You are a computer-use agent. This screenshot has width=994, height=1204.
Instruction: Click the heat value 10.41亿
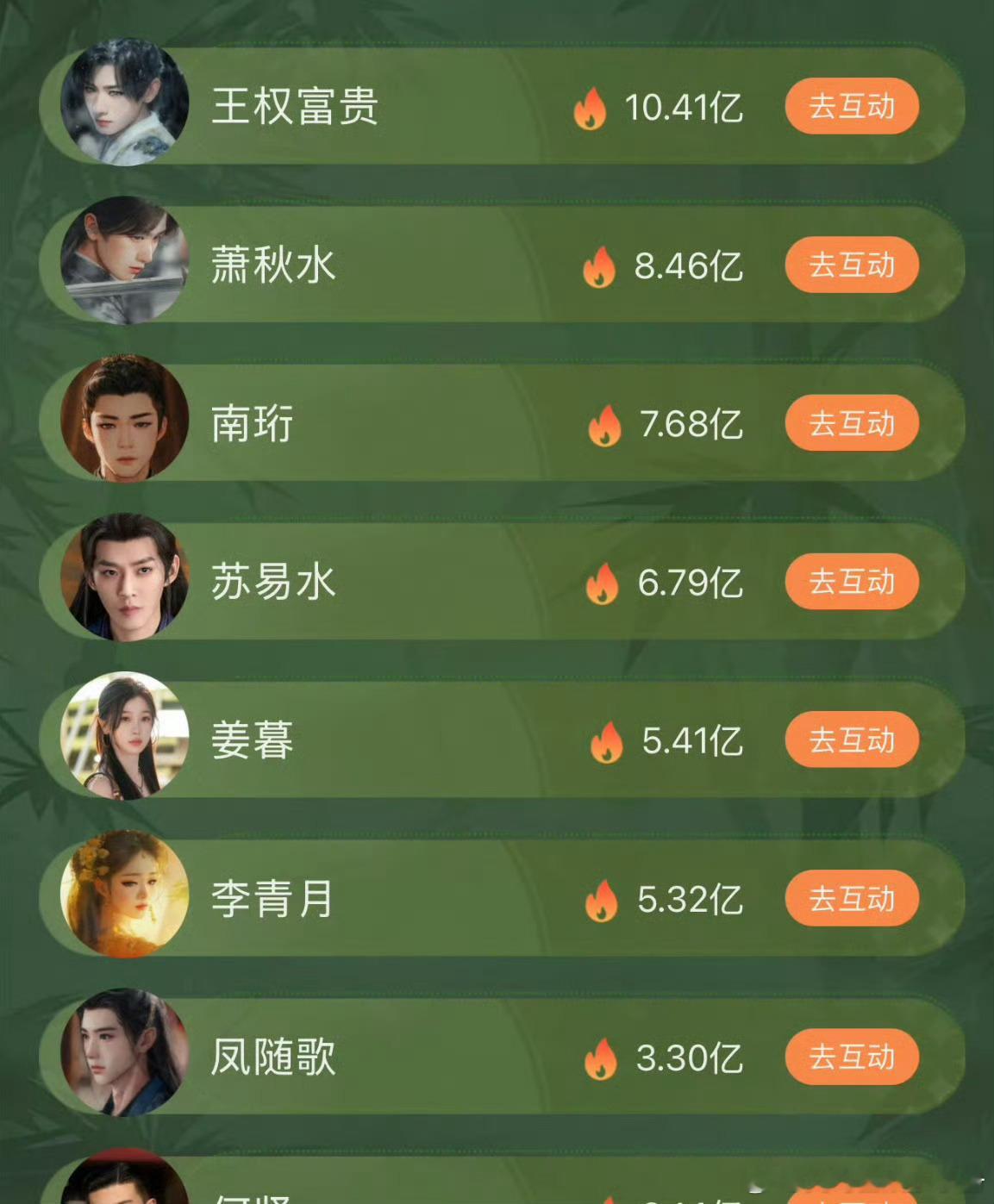click(683, 108)
